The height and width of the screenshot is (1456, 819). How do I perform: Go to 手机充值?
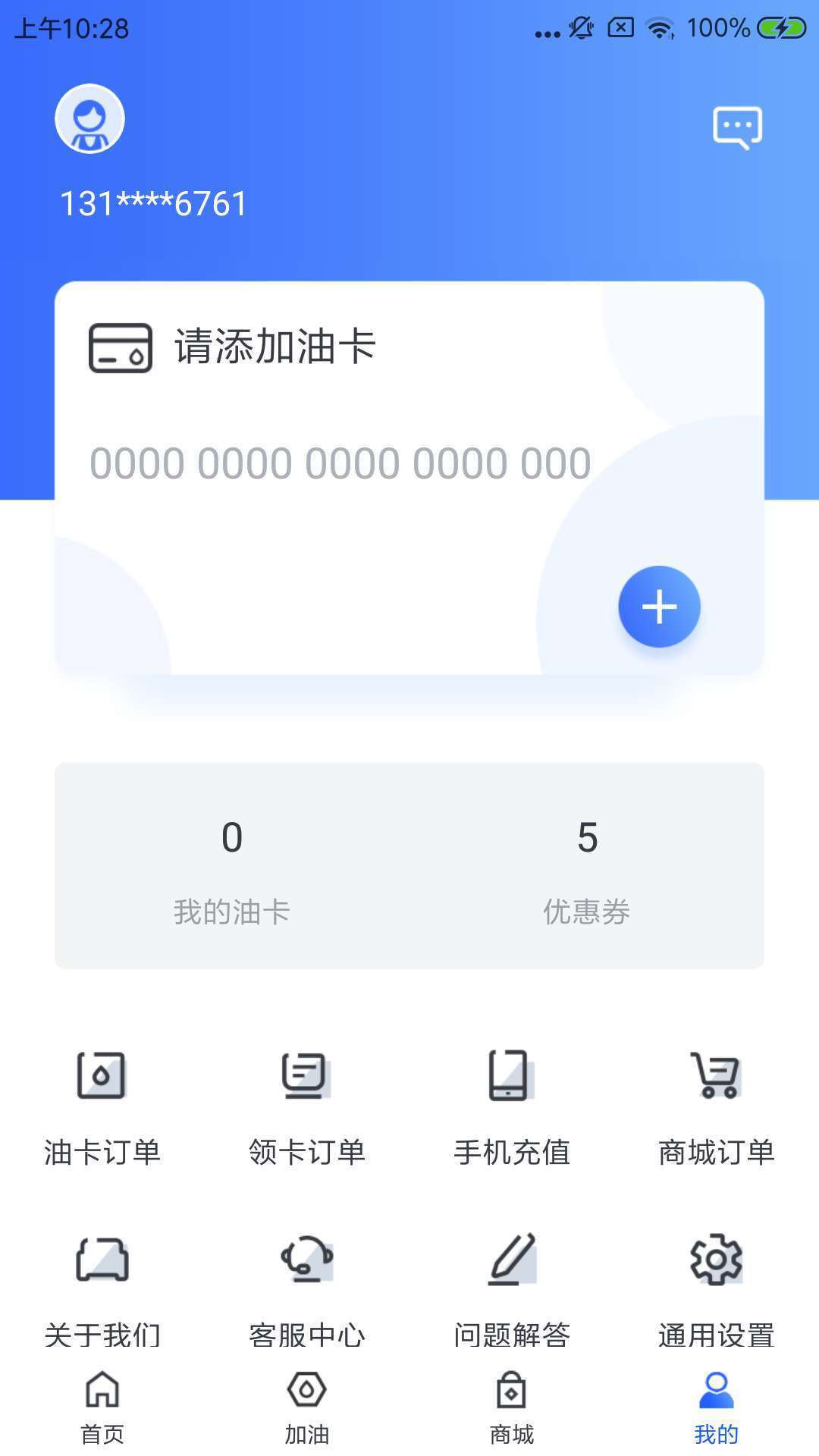[x=512, y=1107]
